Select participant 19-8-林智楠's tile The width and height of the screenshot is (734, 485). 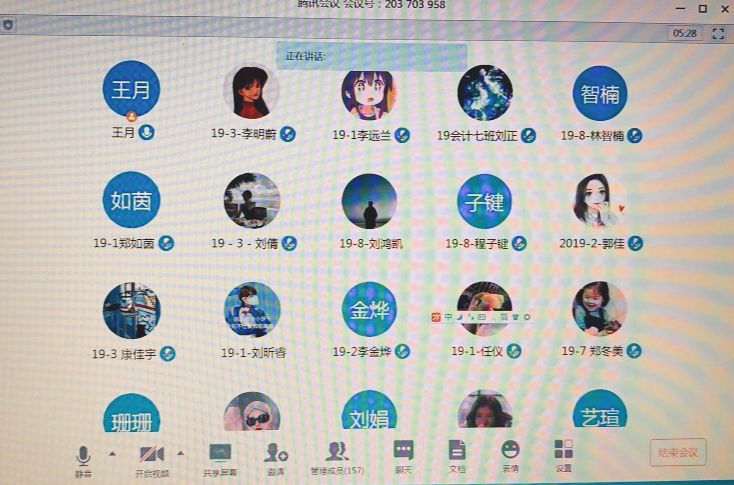(x=600, y=95)
